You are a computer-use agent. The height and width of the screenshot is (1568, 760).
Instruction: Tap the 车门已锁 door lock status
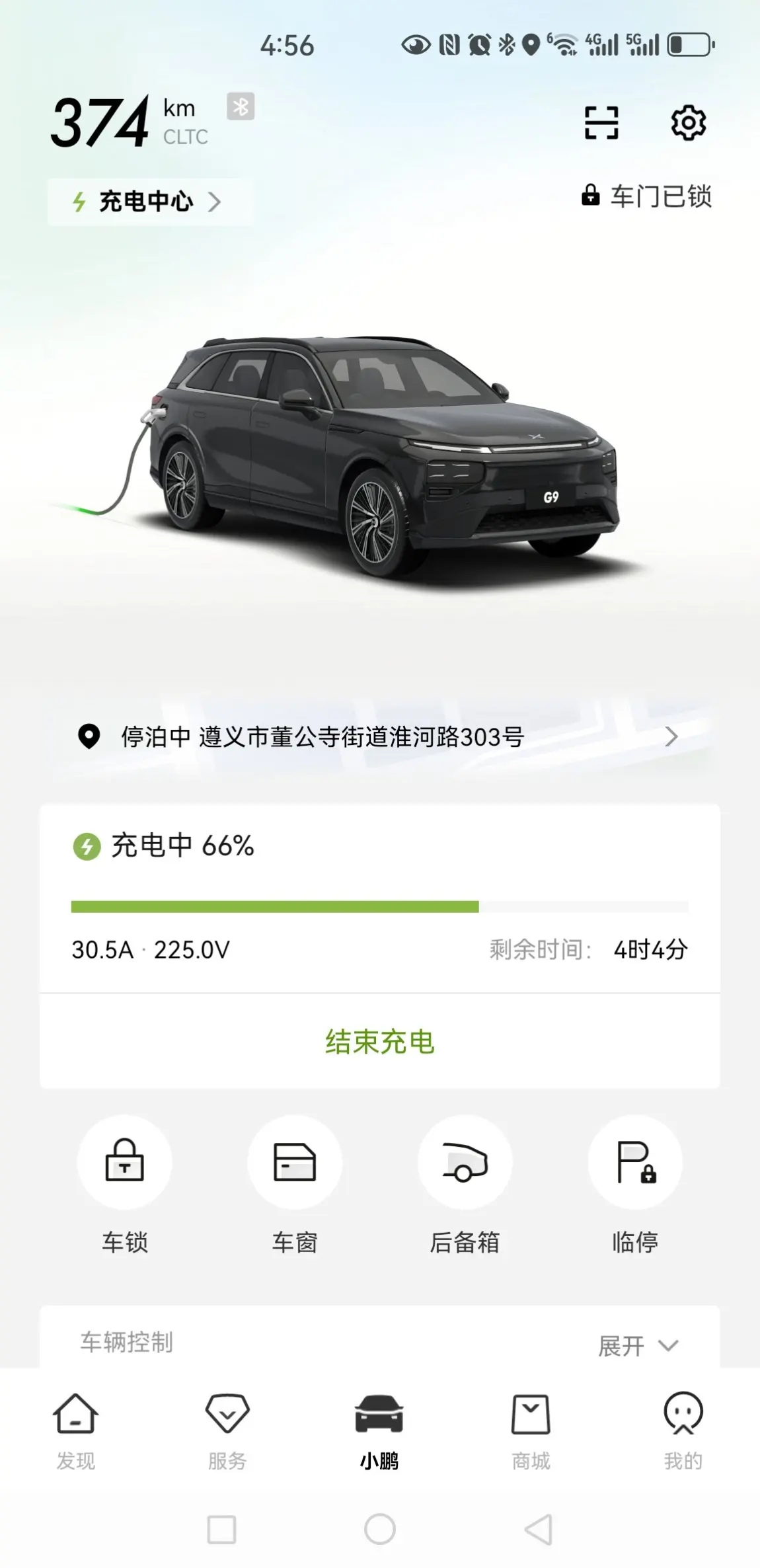646,196
